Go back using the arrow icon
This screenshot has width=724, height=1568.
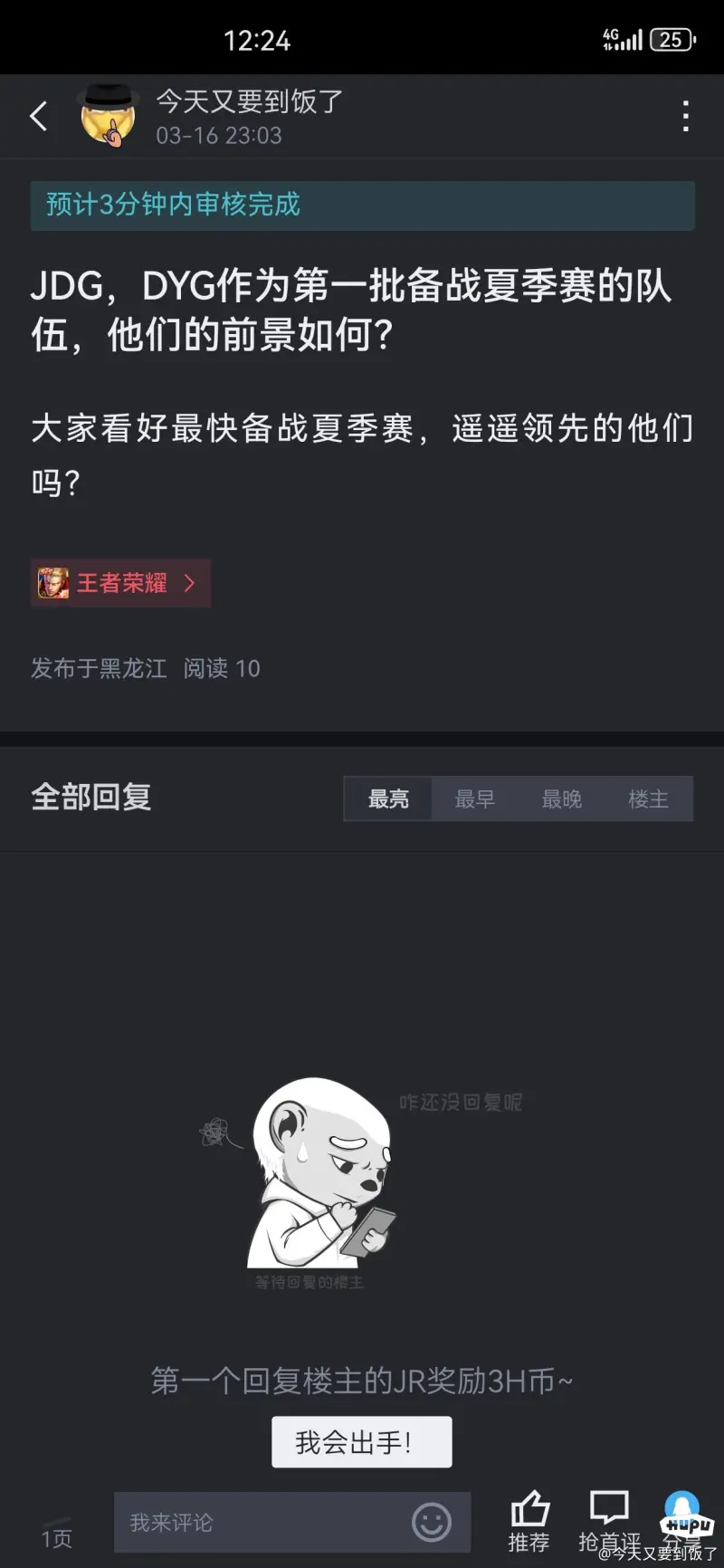click(39, 116)
